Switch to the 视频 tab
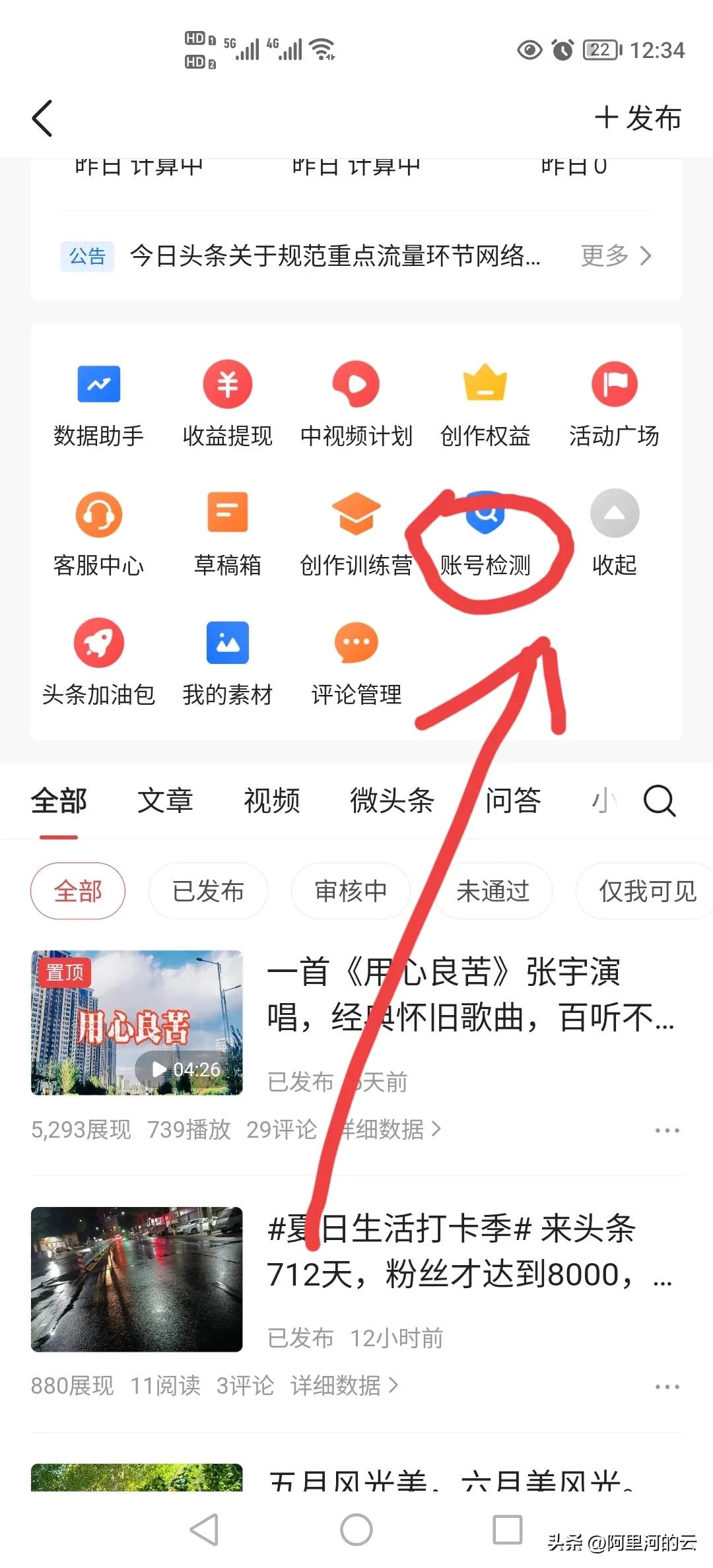Viewport: 713px width, 1568px height. 271,800
